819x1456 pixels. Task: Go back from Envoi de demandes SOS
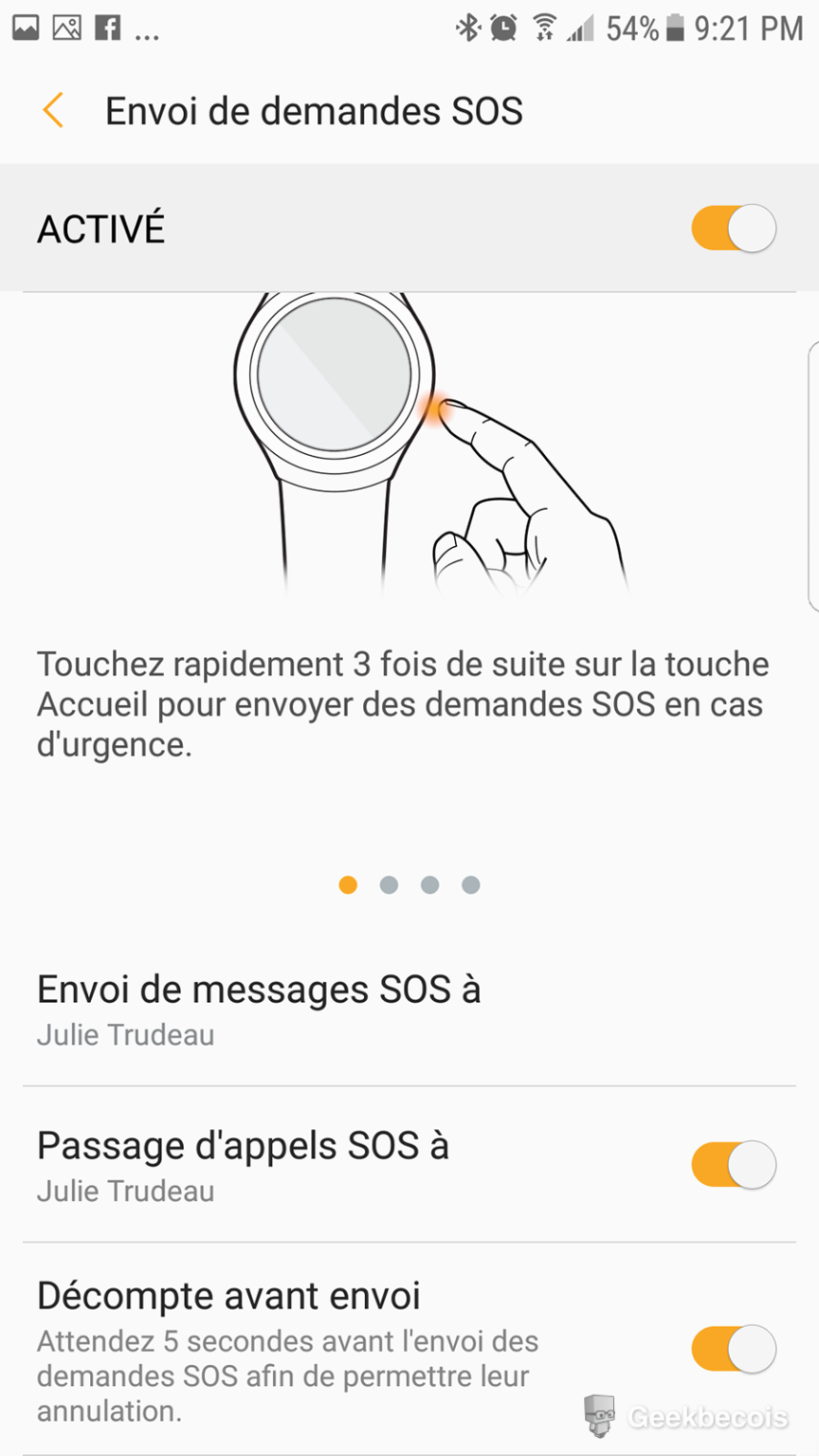(53, 111)
